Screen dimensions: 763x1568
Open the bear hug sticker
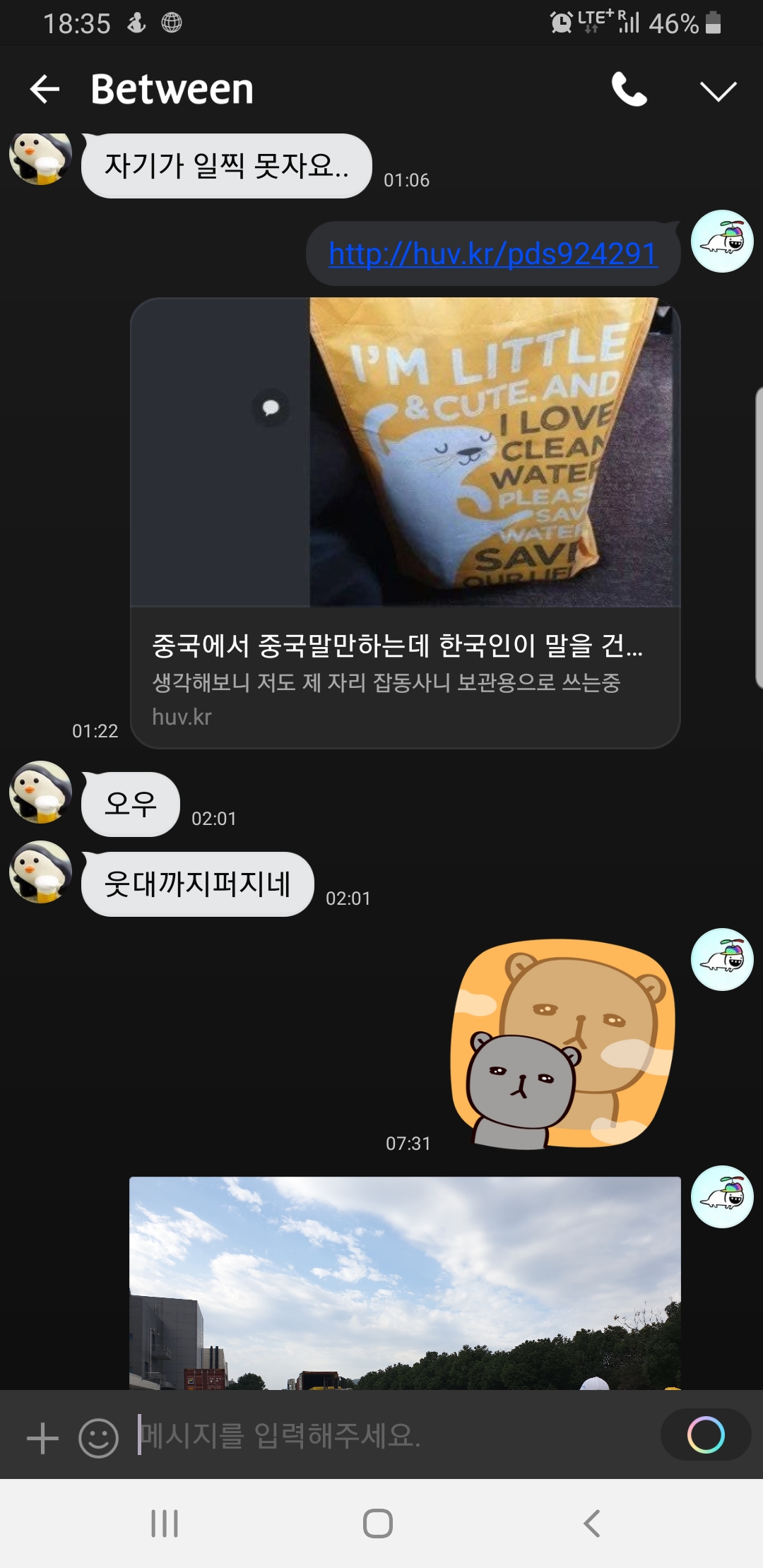click(x=563, y=1043)
